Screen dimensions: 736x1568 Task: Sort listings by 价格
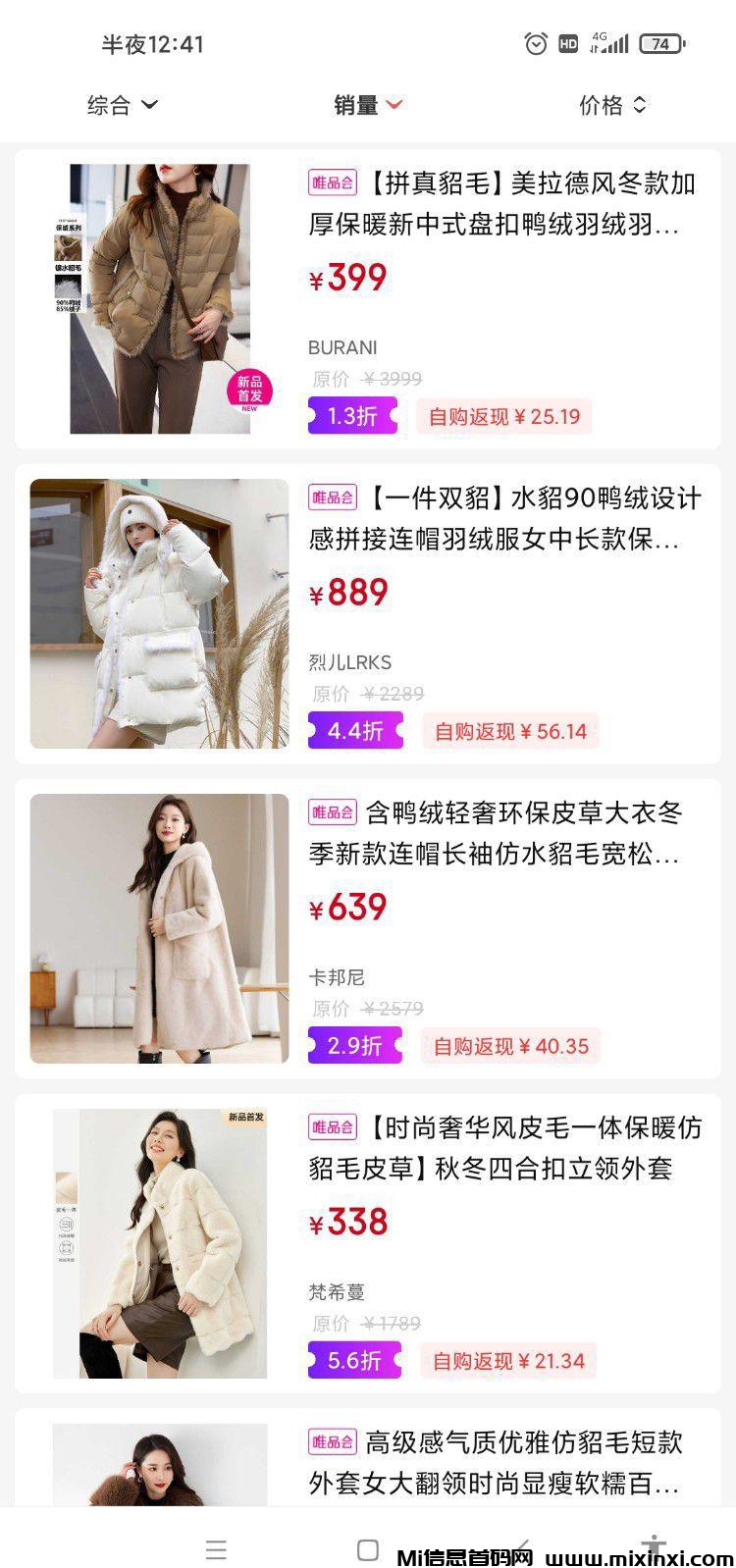[x=612, y=105]
